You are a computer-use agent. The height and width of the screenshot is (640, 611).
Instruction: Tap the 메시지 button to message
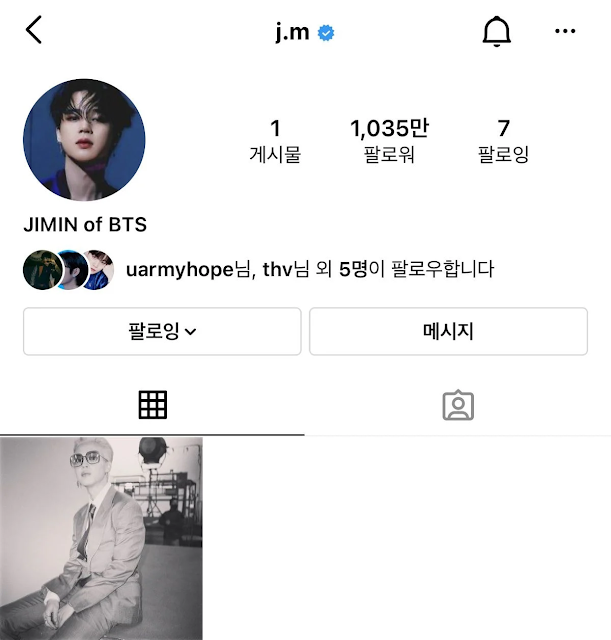point(448,331)
